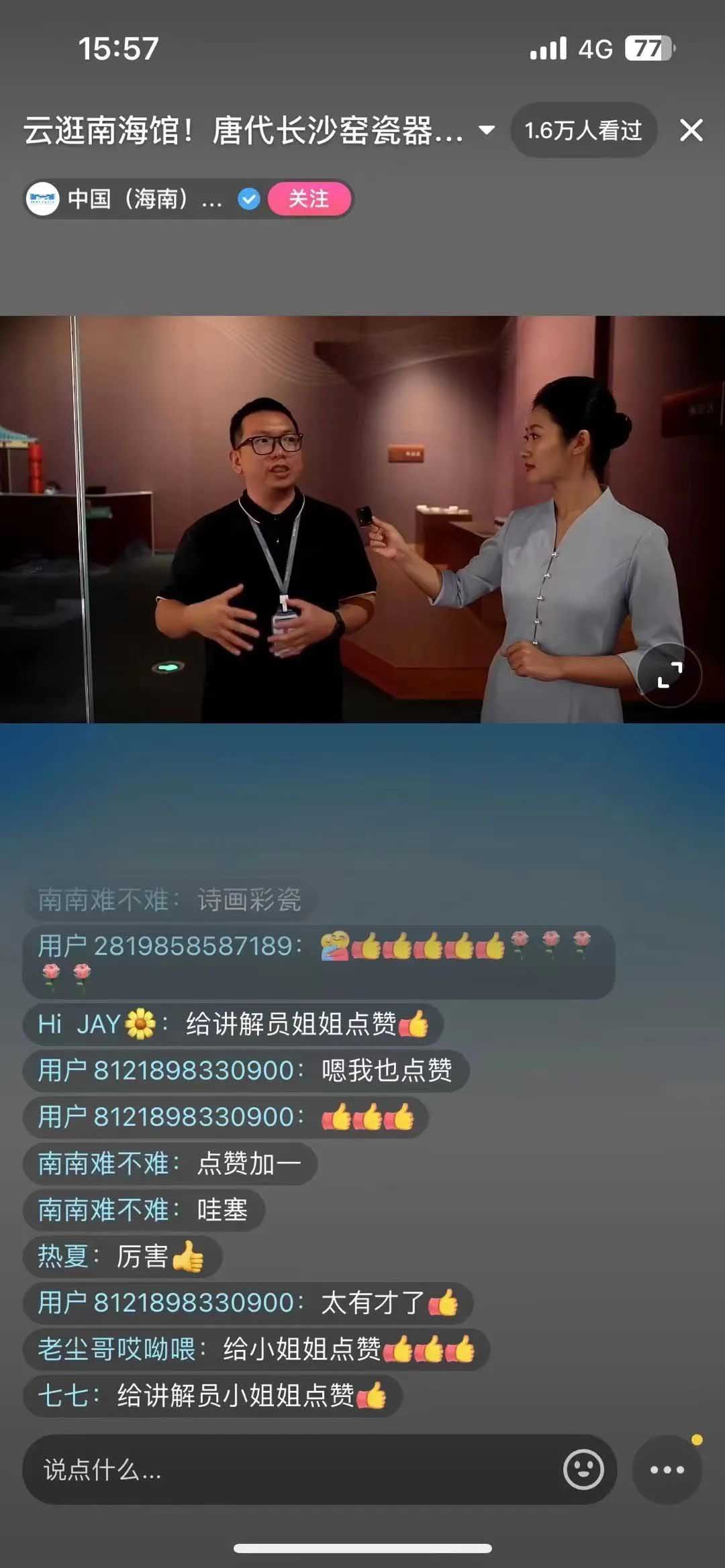Open the 中国（海南） broadcaster profile
This screenshot has height=1568, width=725.
tap(134, 199)
